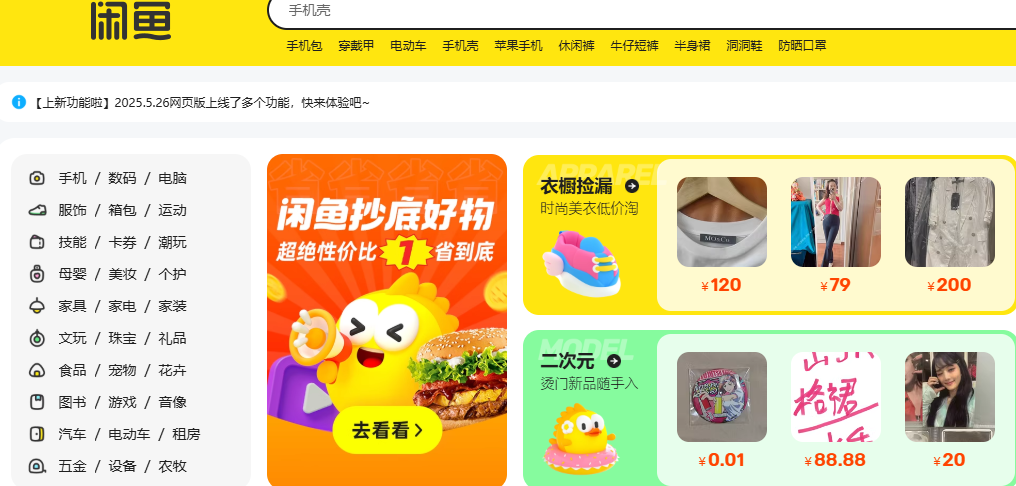
Task: Select the 苹果手机 suggested search
Action: coord(518,46)
